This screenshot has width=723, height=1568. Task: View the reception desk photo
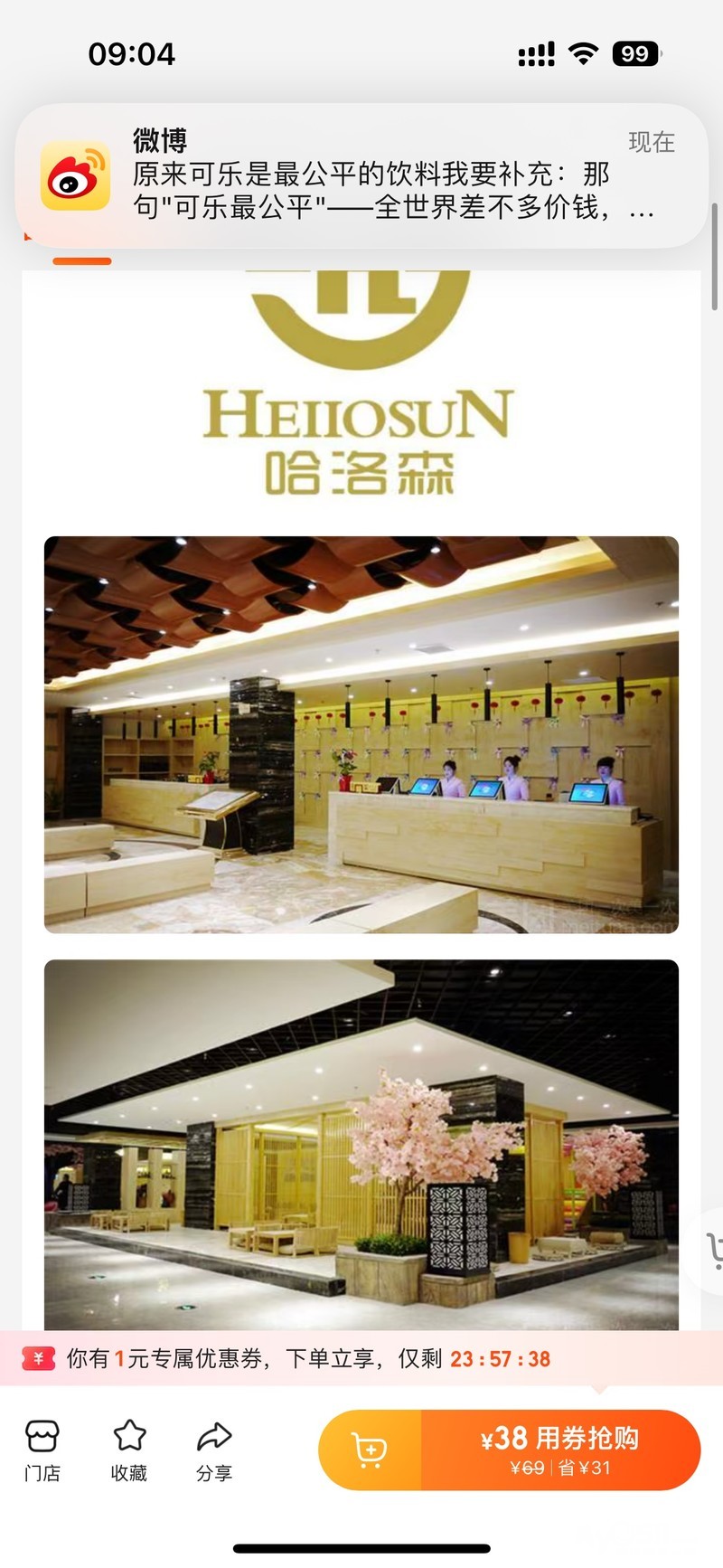pyautogui.click(x=361, y=734)
